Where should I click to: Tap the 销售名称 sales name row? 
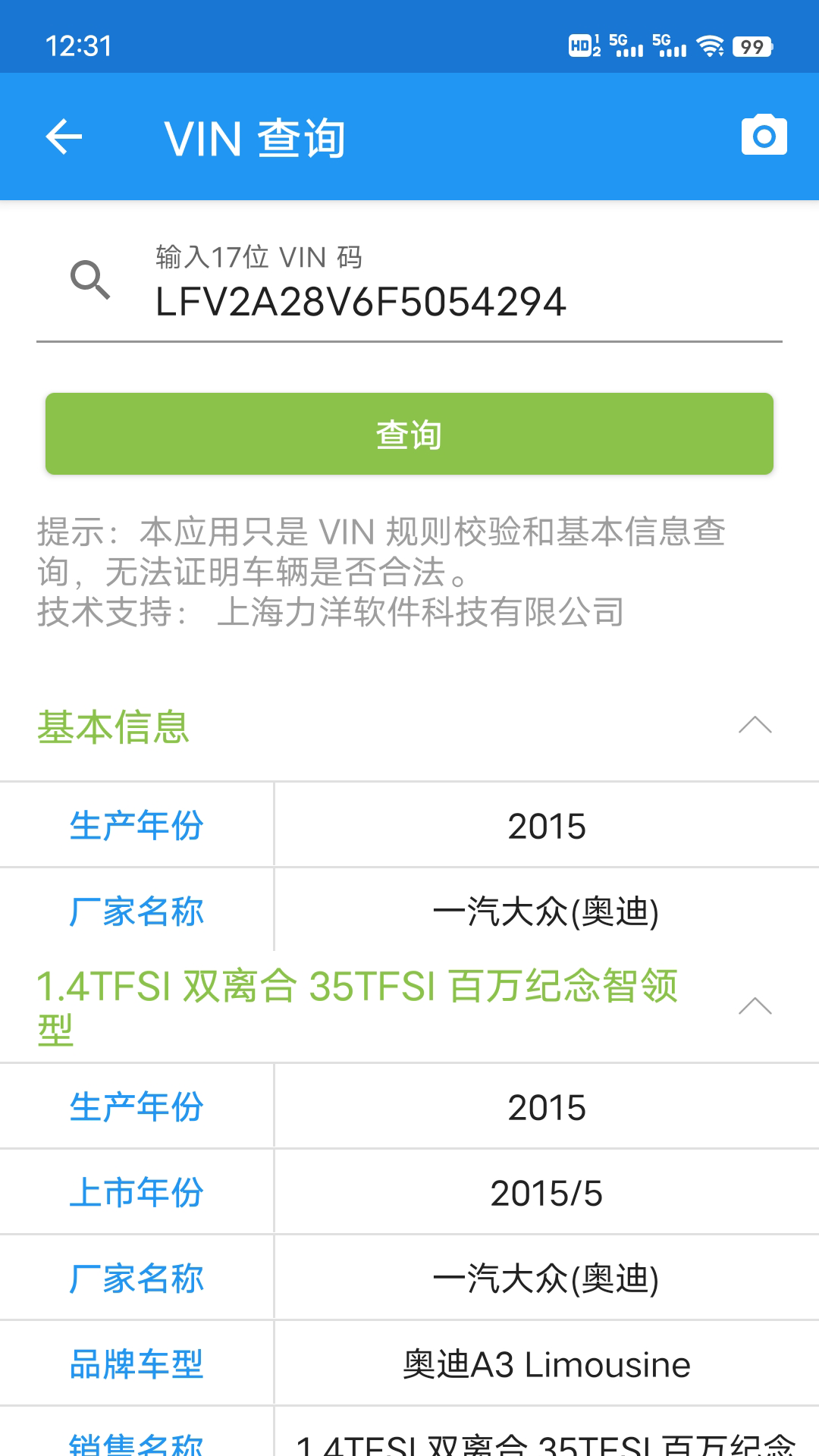[x=409, y=1441]
